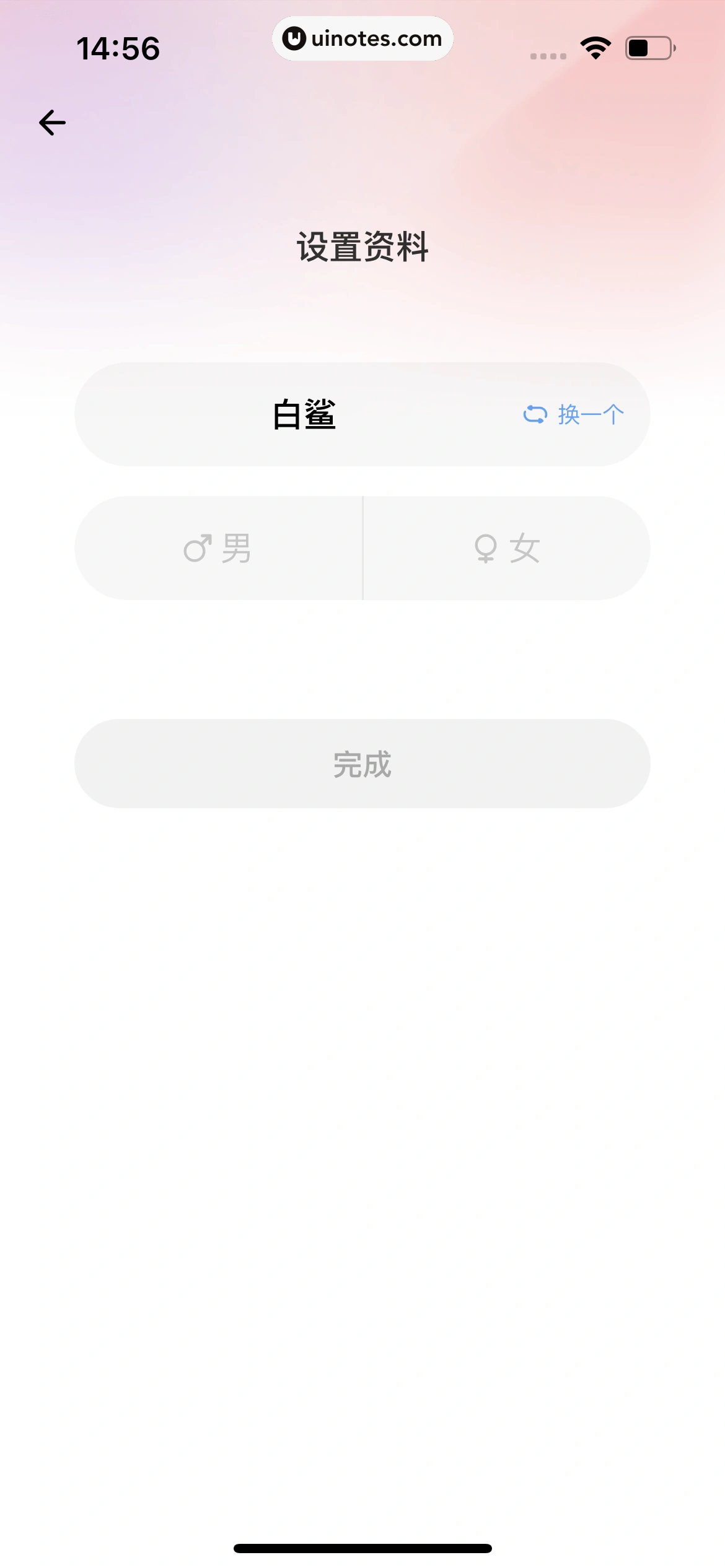Tap the time display showing 14:56
Screen dimensions: 725x1568
120,47
